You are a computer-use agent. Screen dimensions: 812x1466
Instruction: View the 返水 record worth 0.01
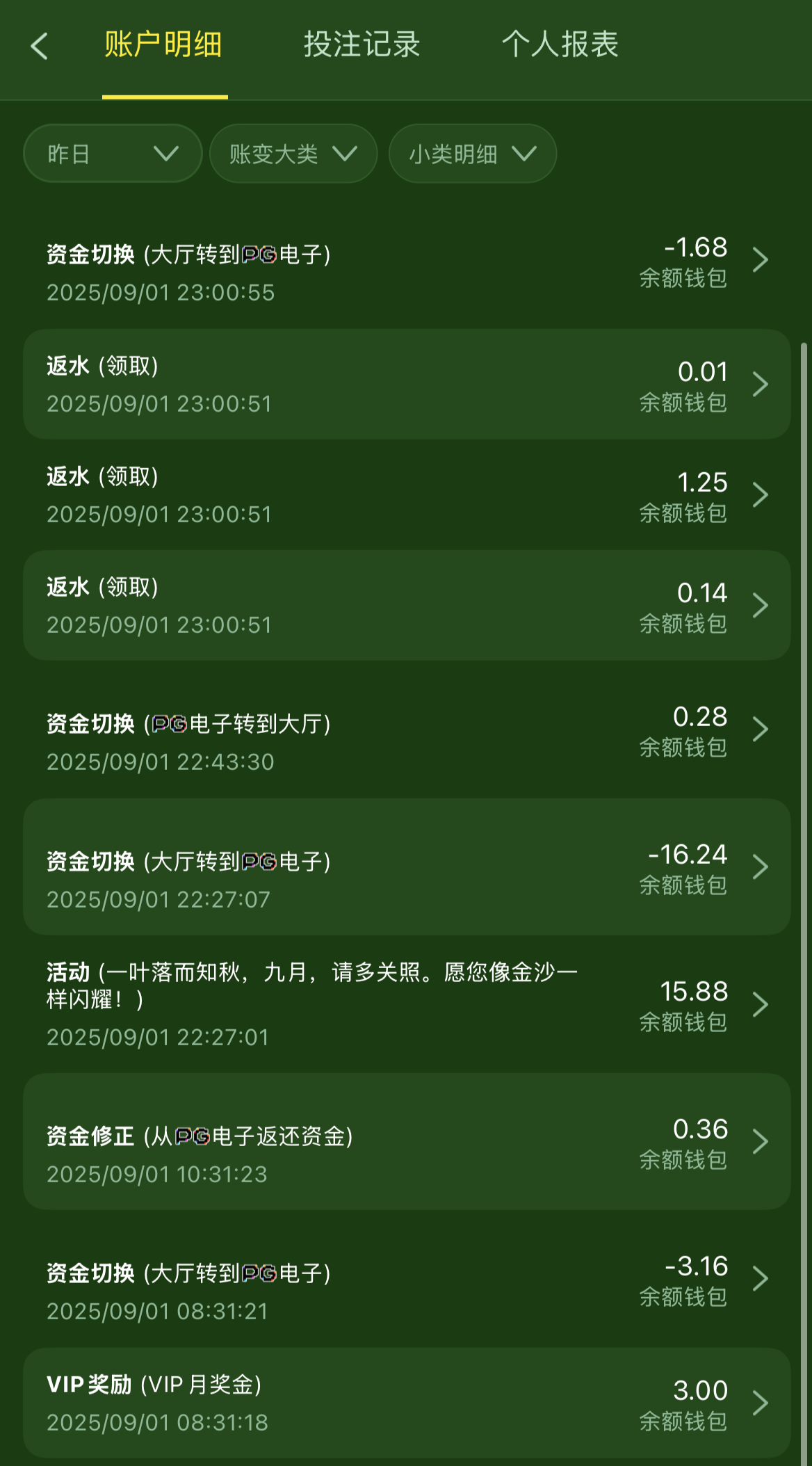407,384
